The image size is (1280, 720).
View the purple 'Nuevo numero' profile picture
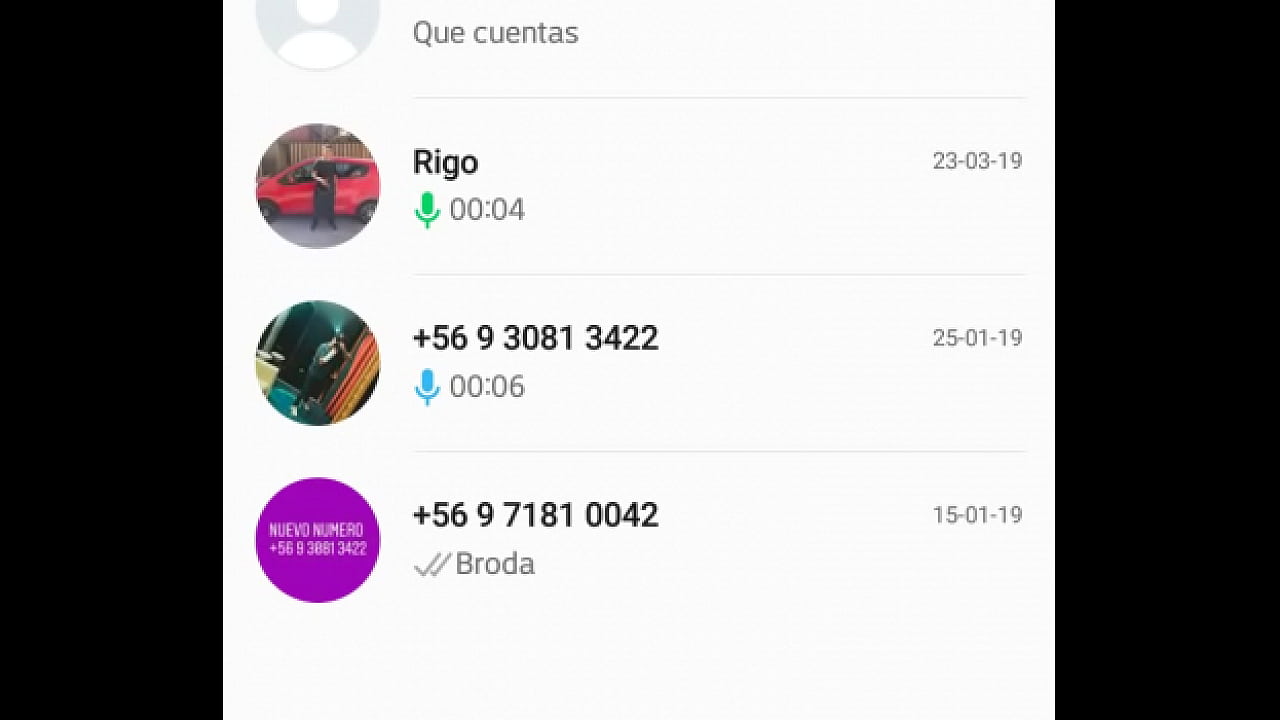[318, 540]
